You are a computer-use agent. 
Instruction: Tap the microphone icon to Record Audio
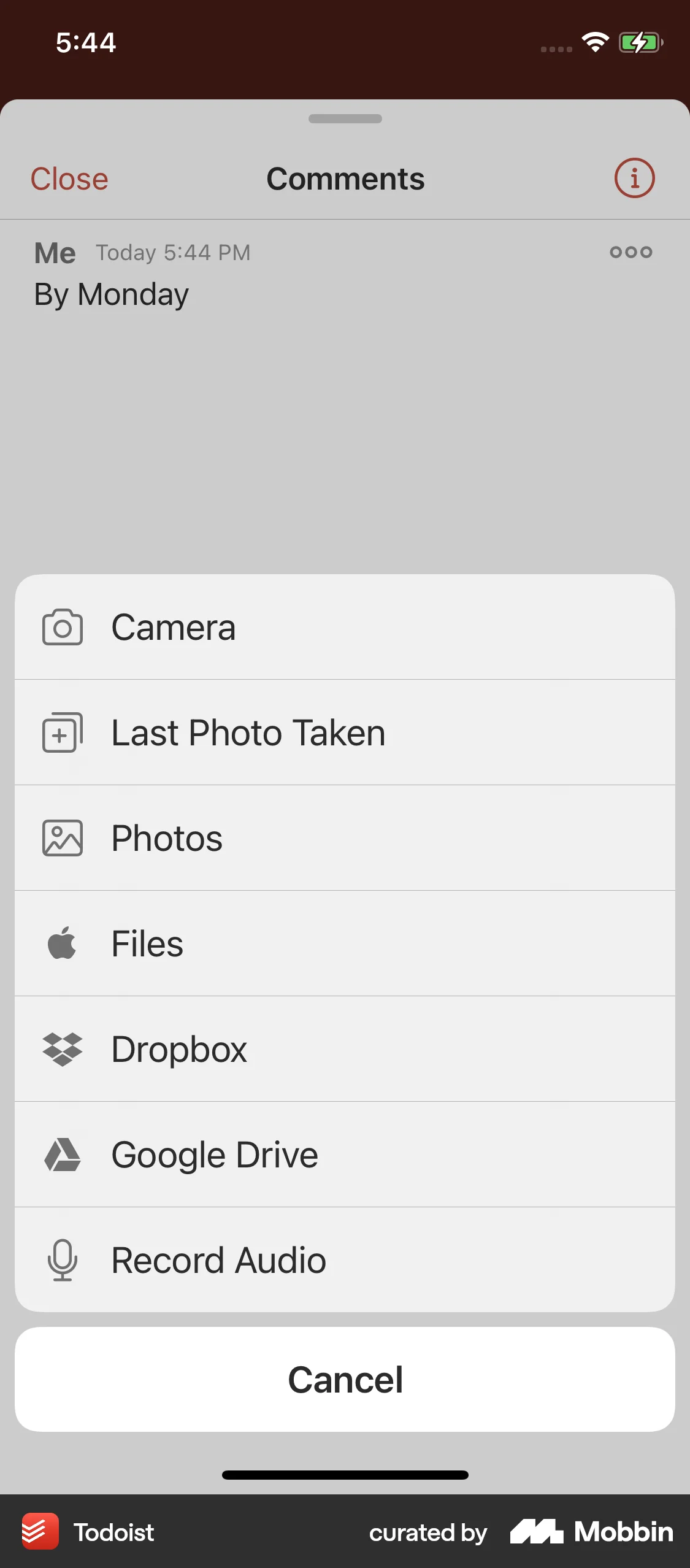(x=61, y=1259)
